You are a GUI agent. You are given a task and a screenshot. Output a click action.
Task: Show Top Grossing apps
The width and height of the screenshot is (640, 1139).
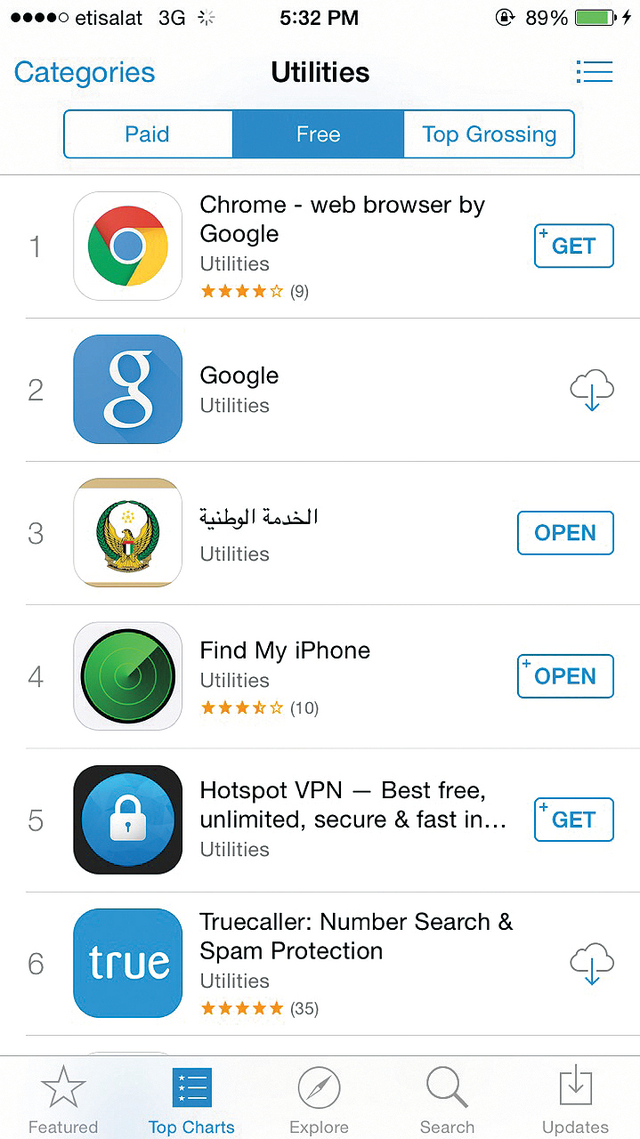pyautogui.click(x=489, y=134)
